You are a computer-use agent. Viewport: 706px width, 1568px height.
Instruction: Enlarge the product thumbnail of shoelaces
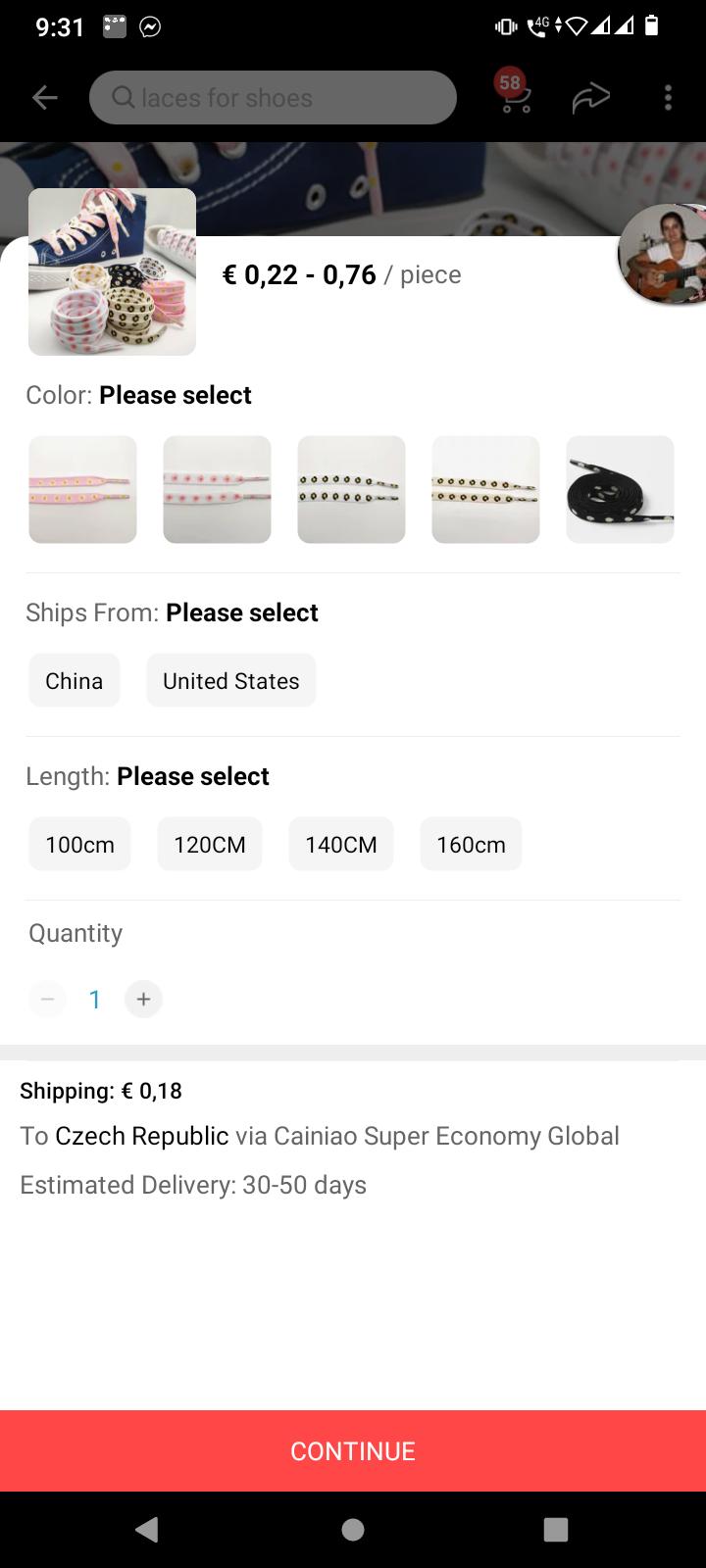[112, 271]
